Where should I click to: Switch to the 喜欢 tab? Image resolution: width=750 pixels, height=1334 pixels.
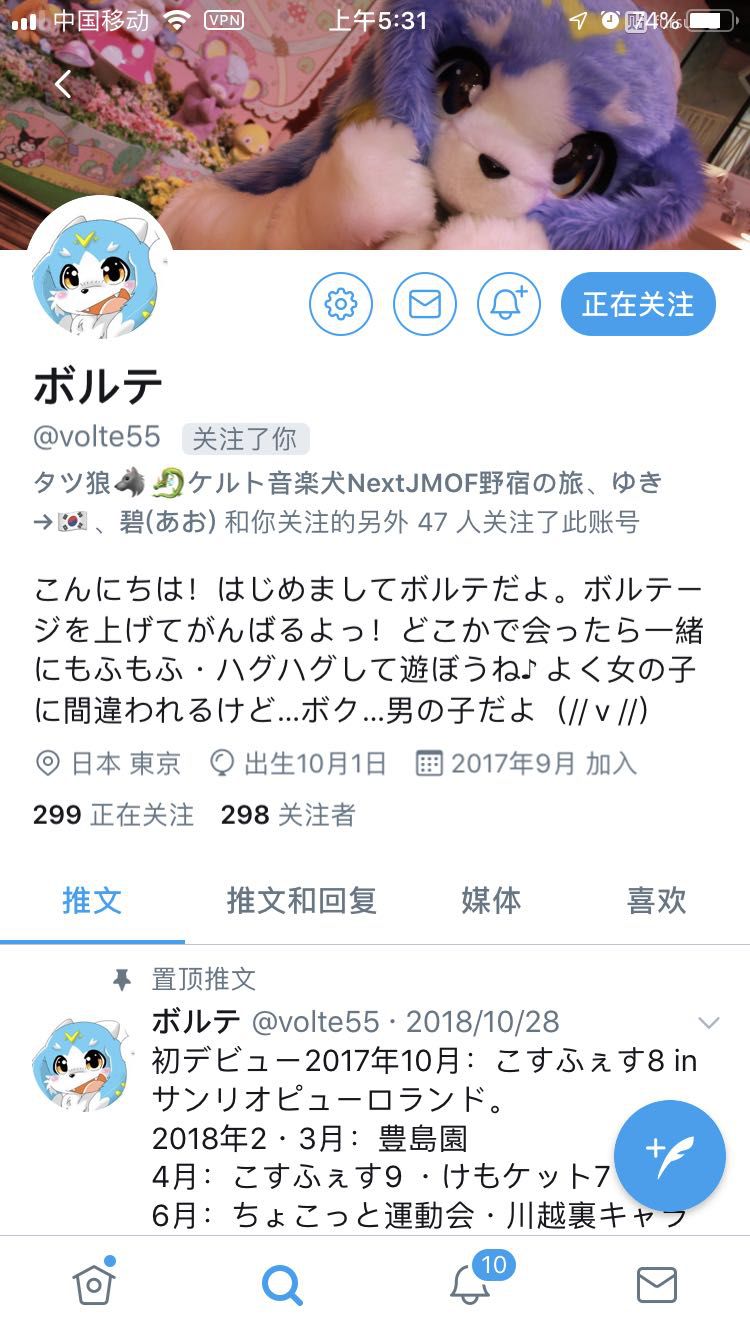coord(656,900)
